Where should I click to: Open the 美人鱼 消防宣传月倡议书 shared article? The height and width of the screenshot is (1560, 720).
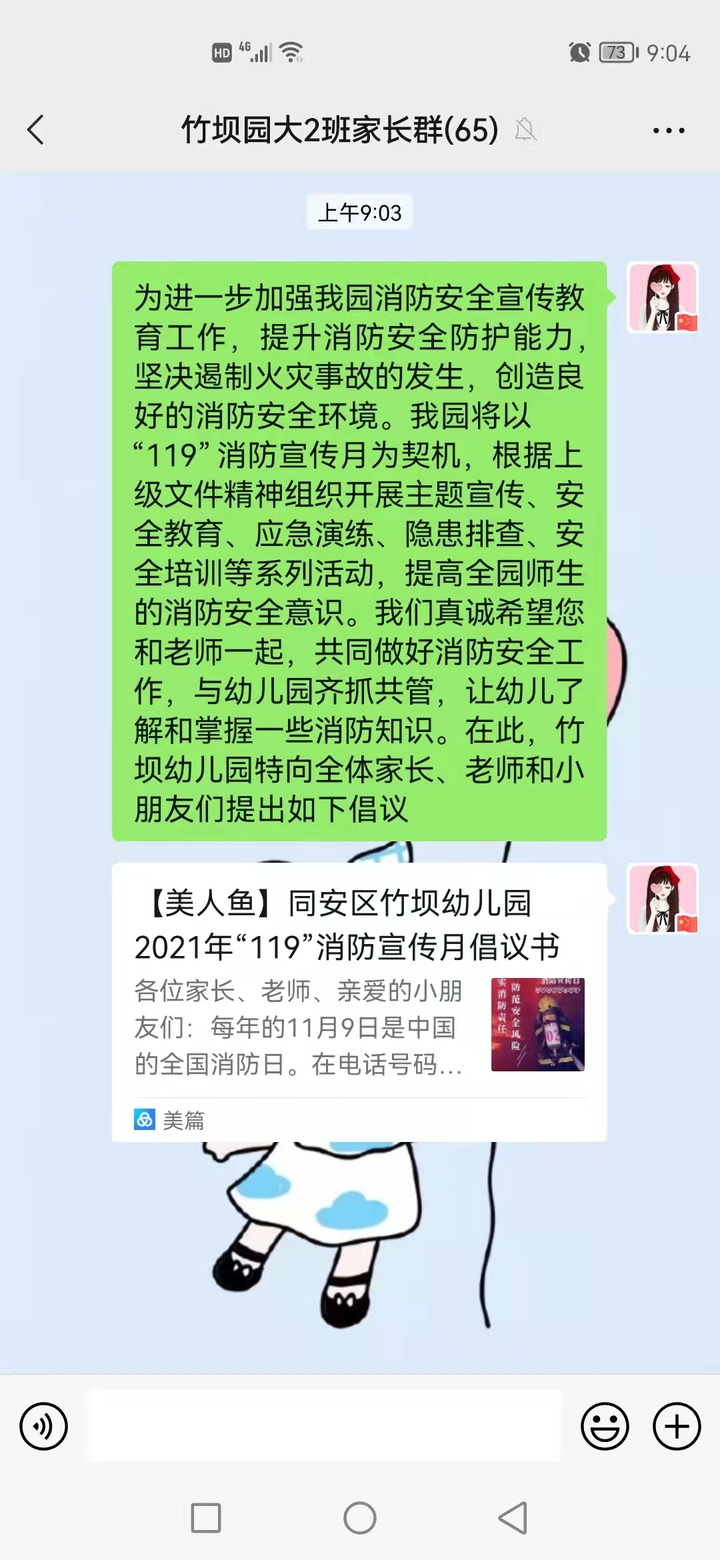click(x=359, y=1000)
